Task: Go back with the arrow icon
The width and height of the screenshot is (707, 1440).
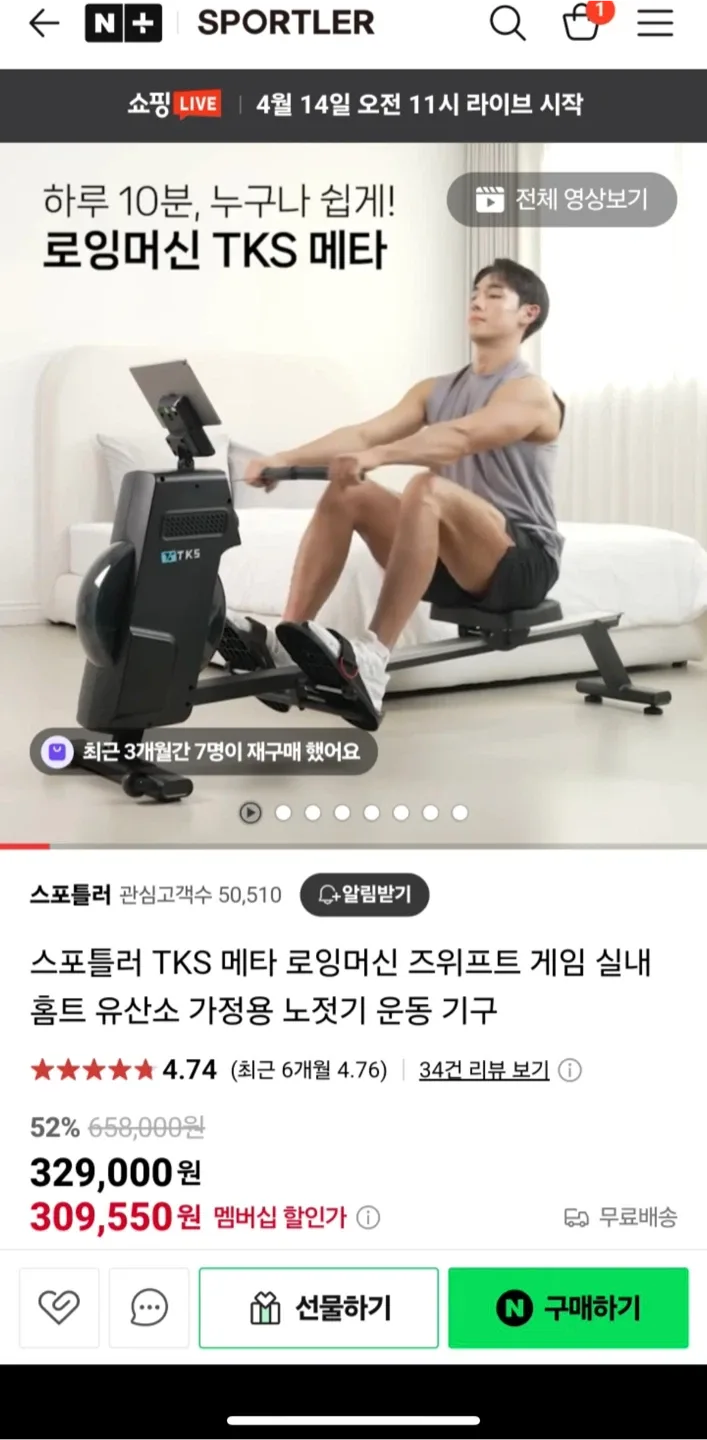Action: (44, 24)
